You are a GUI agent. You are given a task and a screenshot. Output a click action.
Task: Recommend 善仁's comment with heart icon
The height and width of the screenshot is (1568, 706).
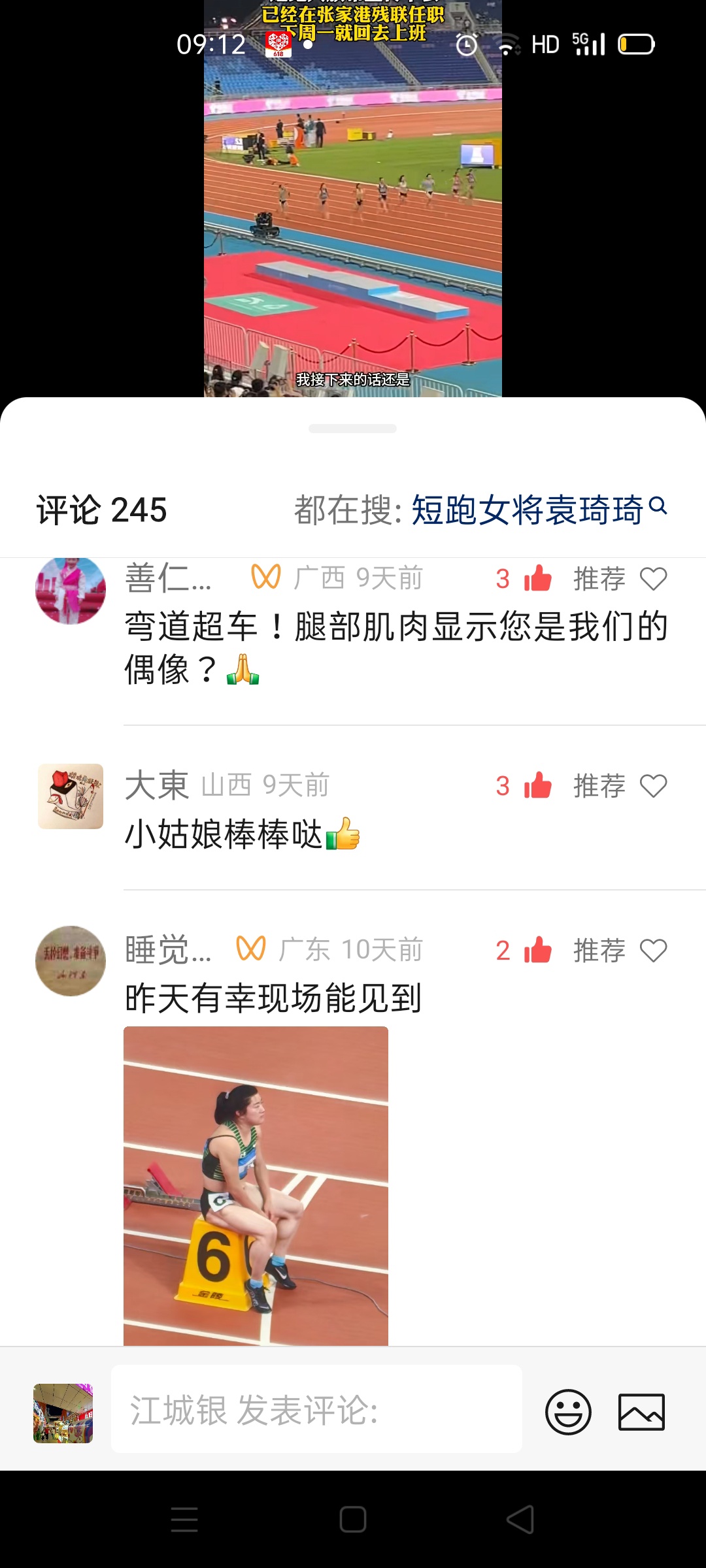[652, 579]
